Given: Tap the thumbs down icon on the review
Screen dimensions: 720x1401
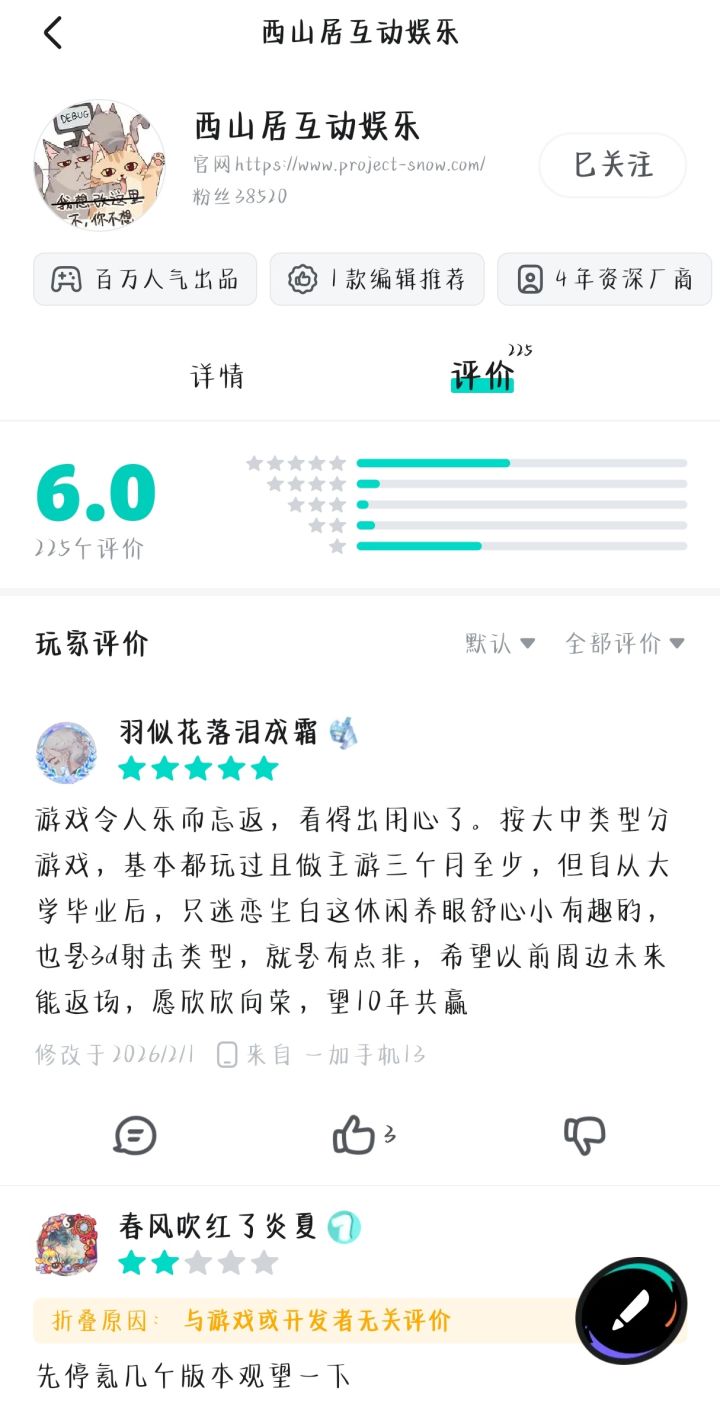Looking at the screenshot, I should pos(585,1136).
